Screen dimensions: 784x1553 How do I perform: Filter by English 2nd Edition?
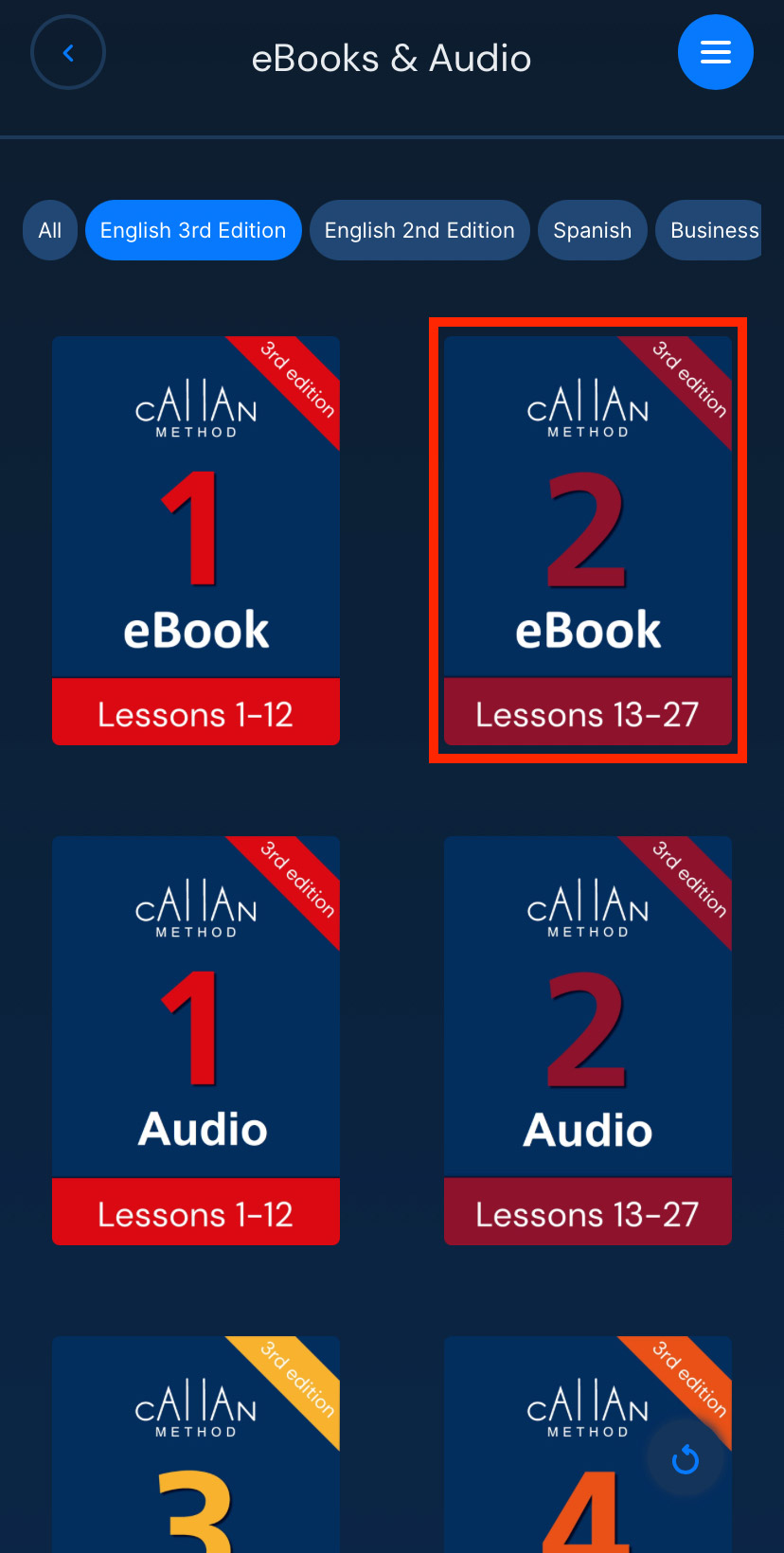tap(419, 230)
